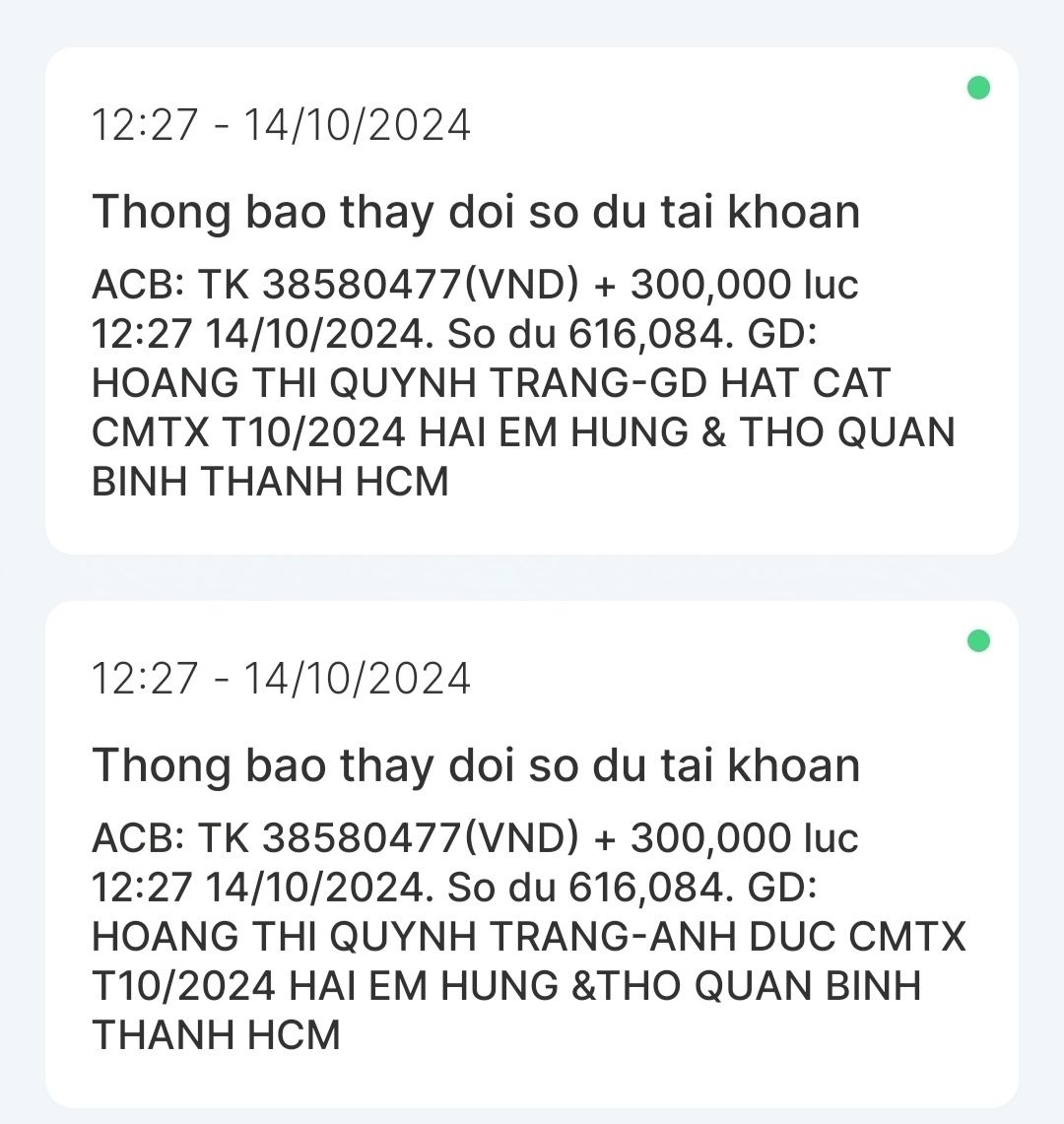
Task: Open the notification mentioning ANH DUC
Action: (x=532, y=855)
